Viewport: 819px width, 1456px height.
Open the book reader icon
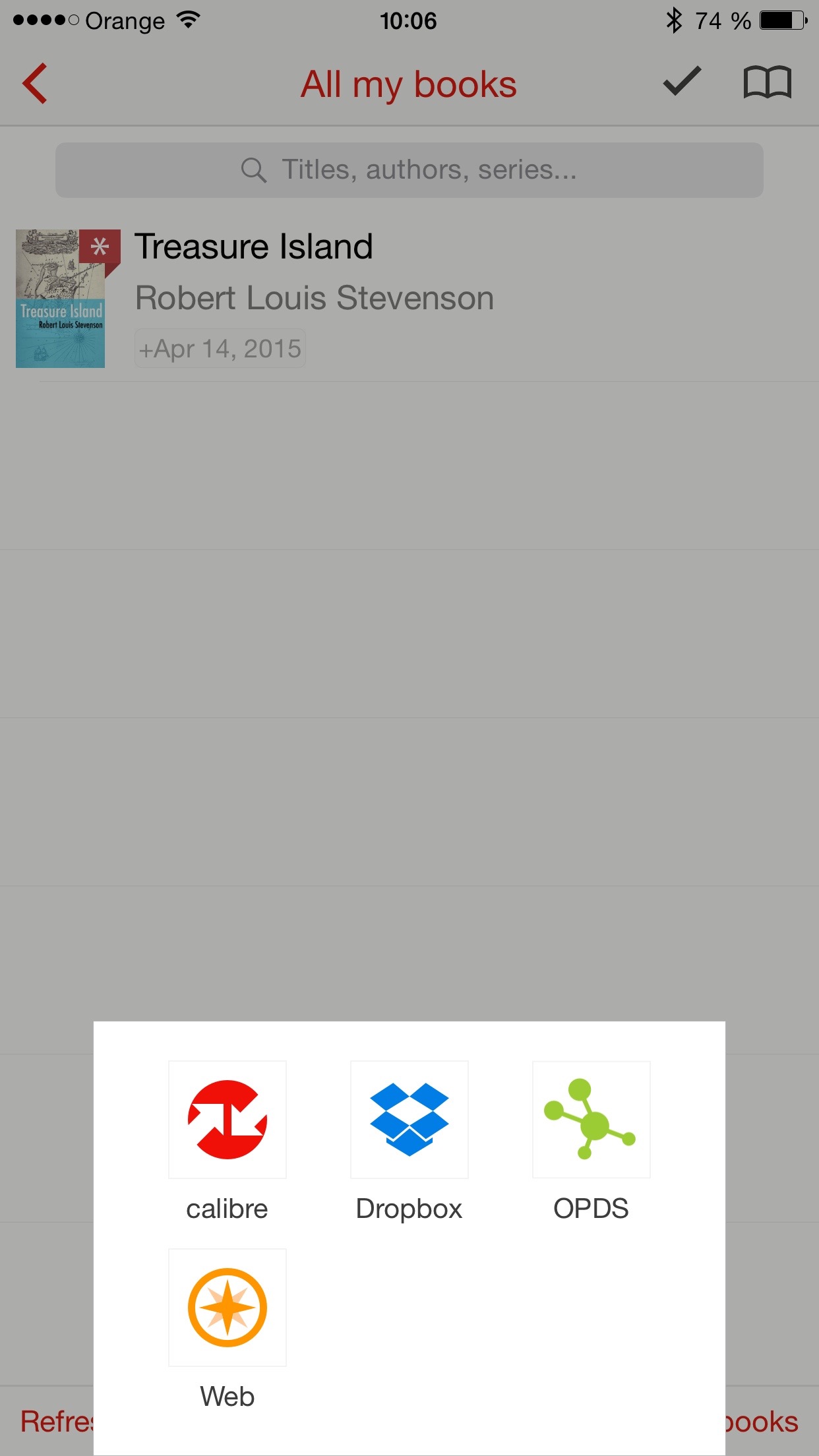pos(767,83)
